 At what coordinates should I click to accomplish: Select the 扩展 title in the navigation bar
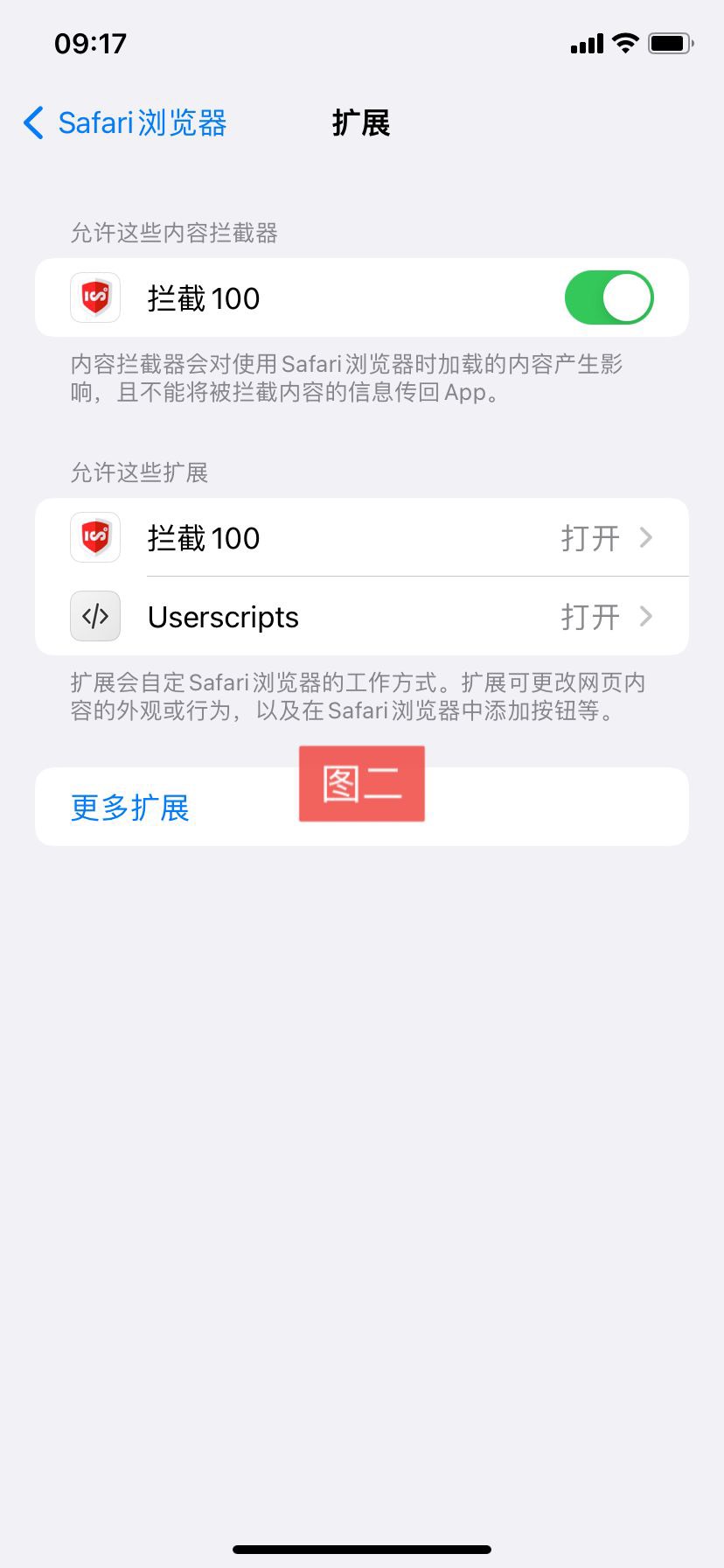coord(361,123)
